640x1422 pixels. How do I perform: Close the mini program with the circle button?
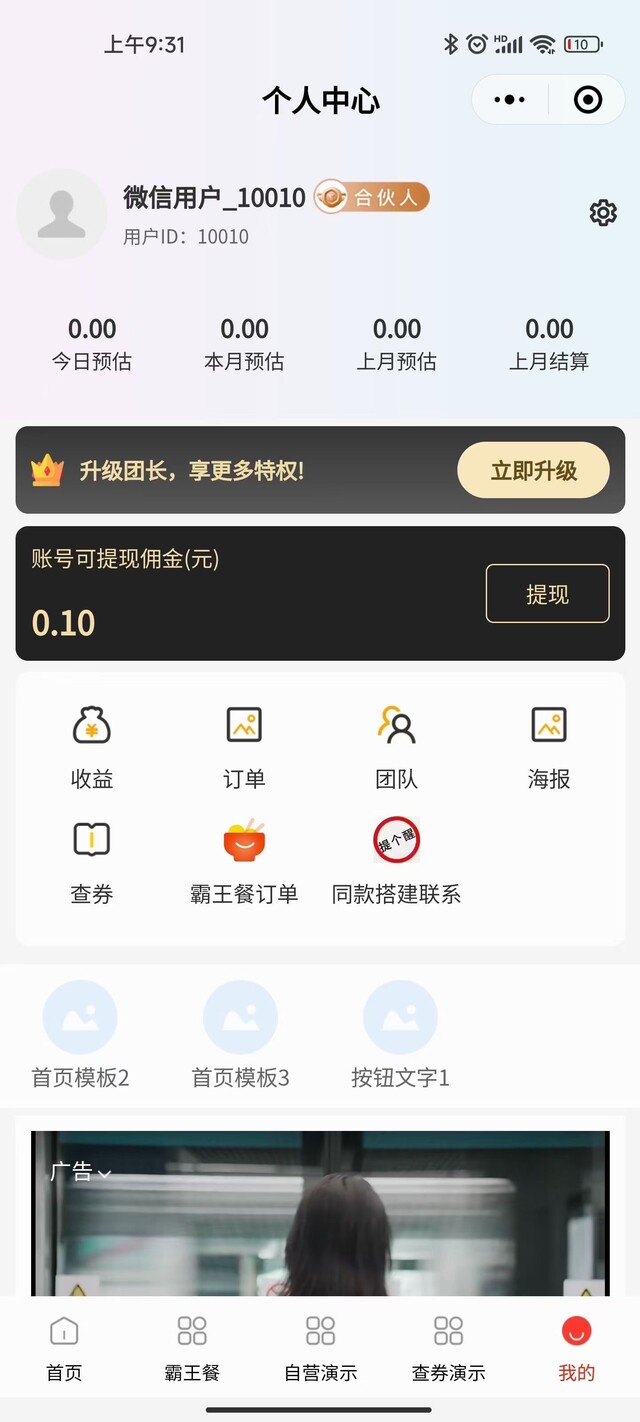(x=587, y=100)
